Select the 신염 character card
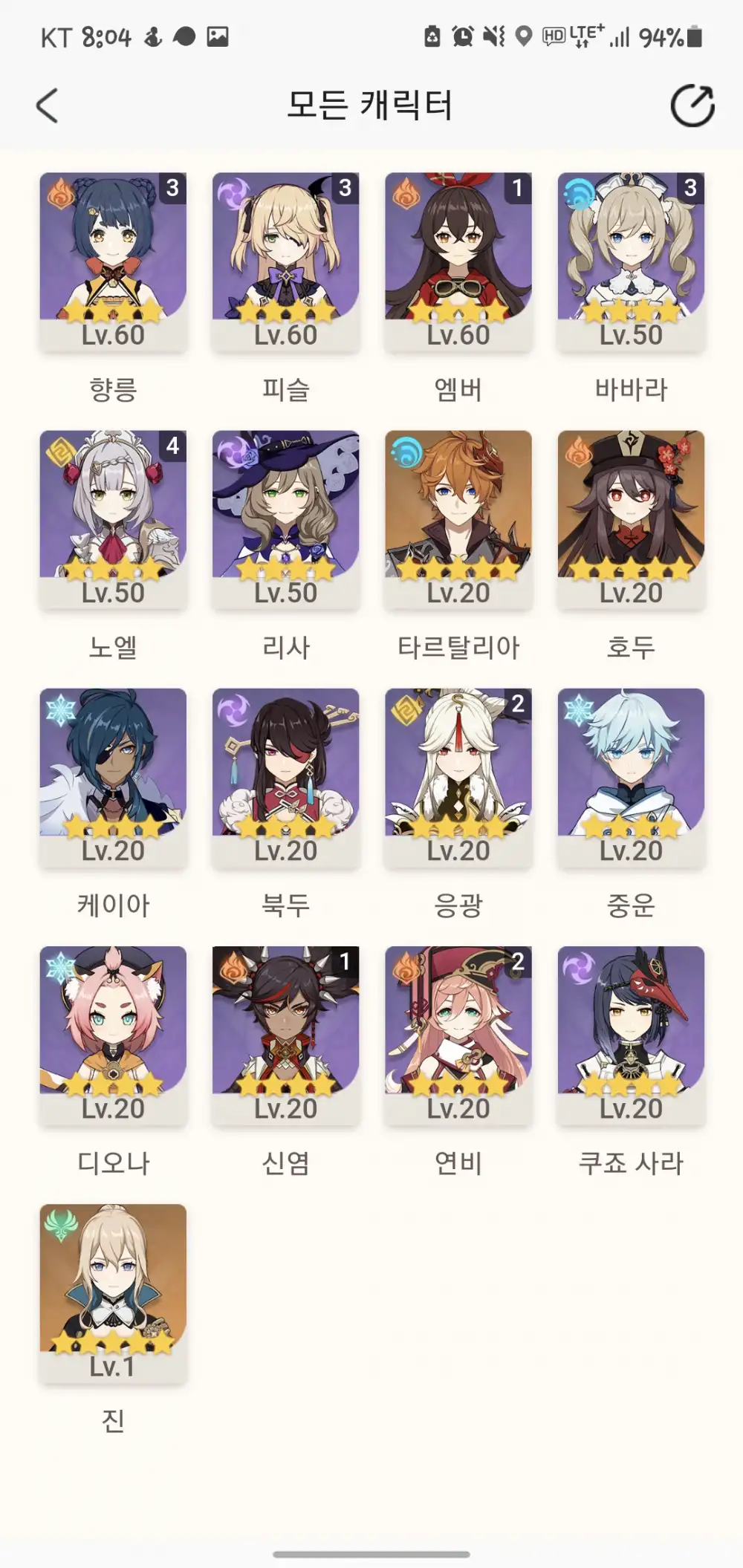Screen dimensions: 743x1568 [285, 1035]
